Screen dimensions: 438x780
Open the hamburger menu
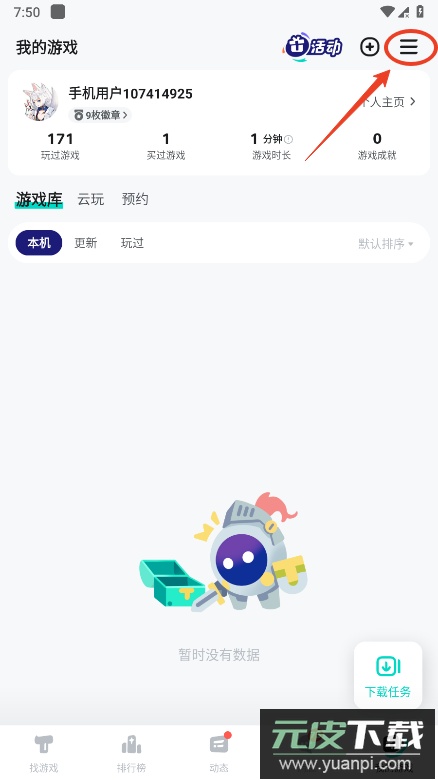point(409,47)
